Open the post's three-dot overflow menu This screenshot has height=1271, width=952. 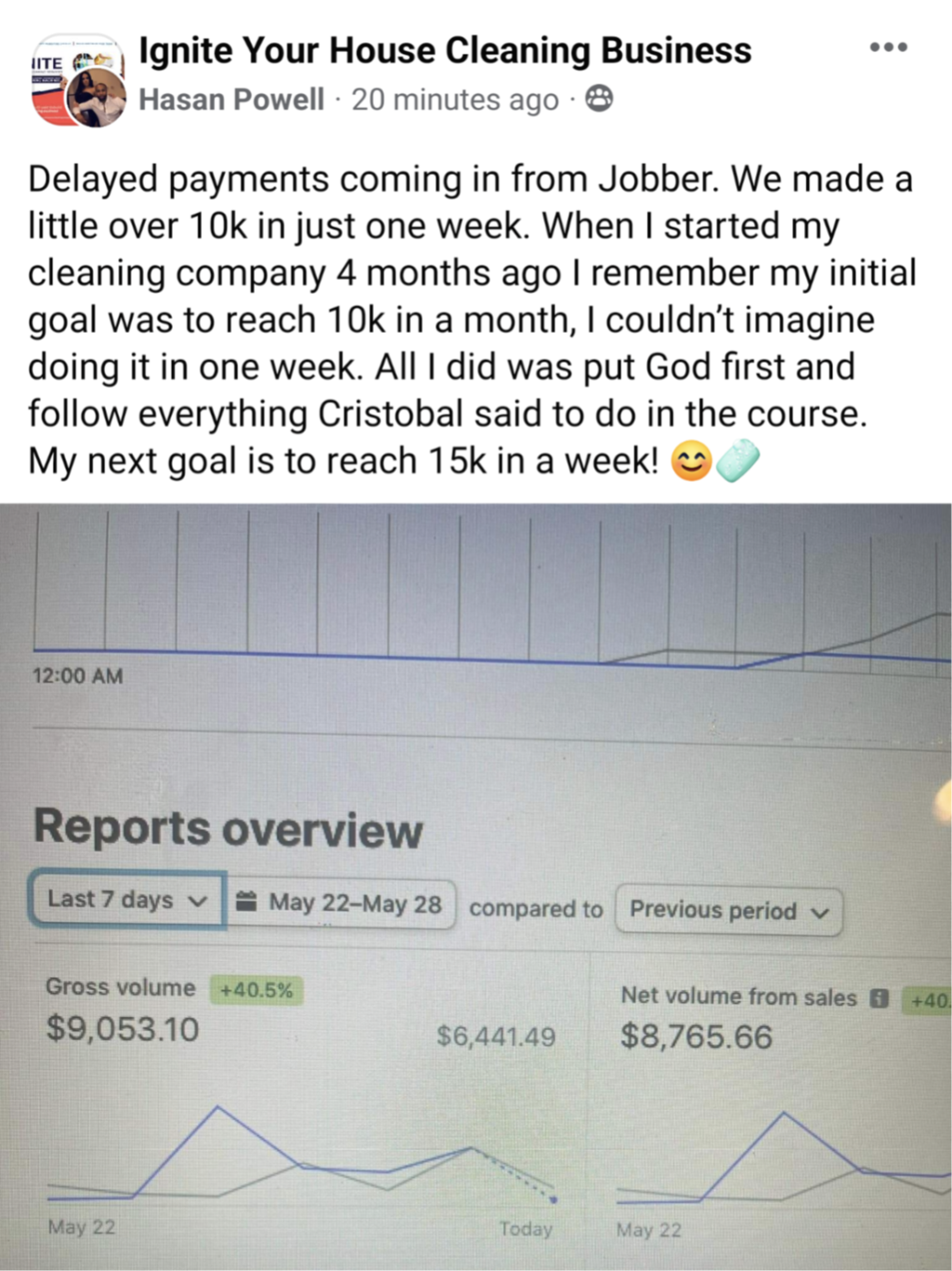[888, 48]
